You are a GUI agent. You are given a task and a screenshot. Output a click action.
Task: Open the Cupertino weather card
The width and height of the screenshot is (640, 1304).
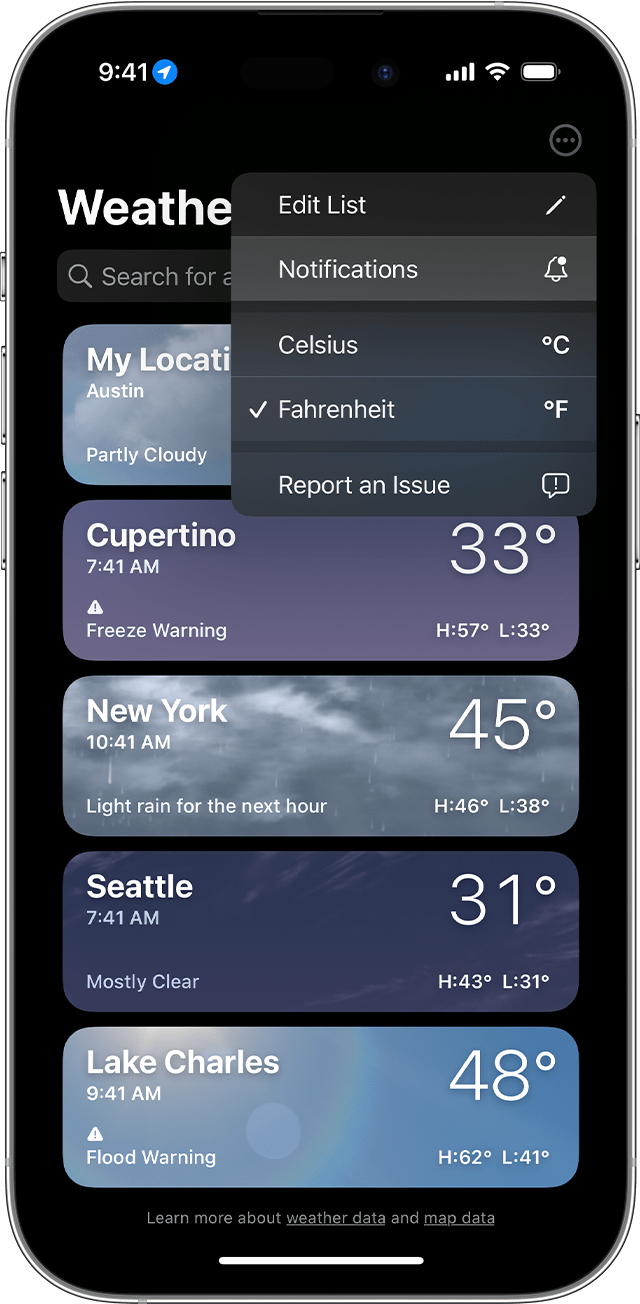pos(320,581)
